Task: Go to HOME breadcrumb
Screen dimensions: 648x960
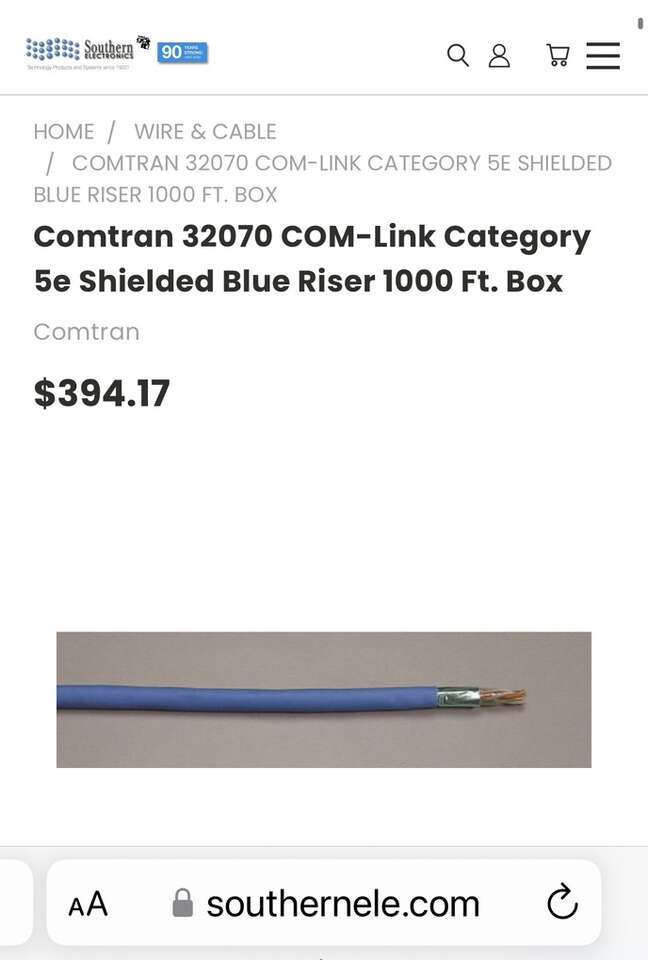Action: [x=64, y=131]
